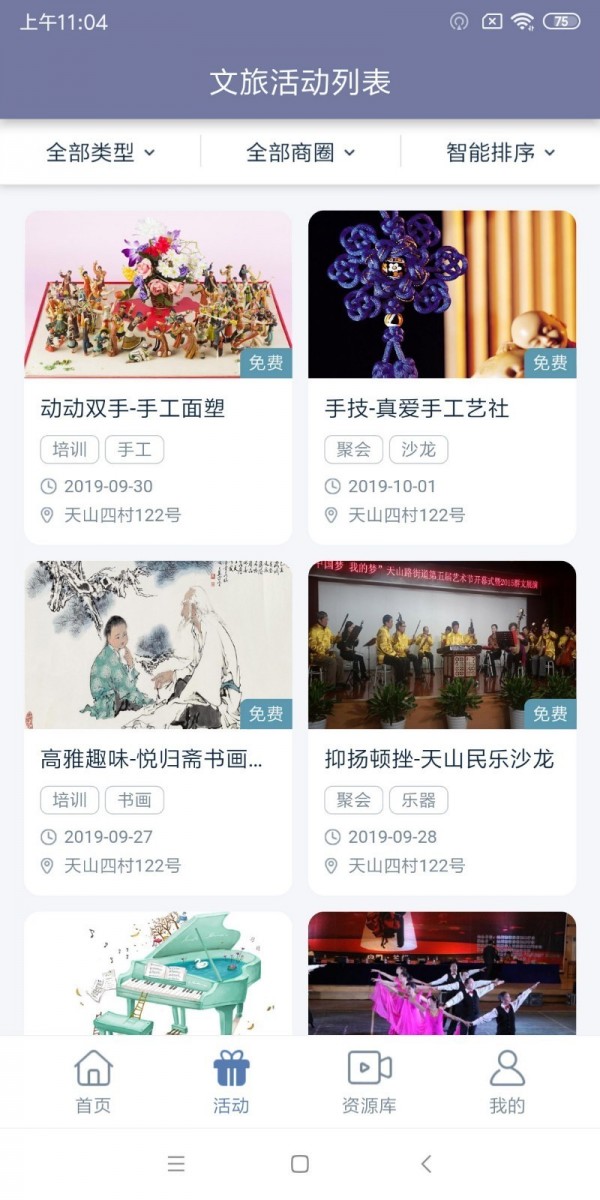This screenshot has width=600, height=1200.
Task: Expand the 全部类型 filter dropdown
Action: point(100,152)
